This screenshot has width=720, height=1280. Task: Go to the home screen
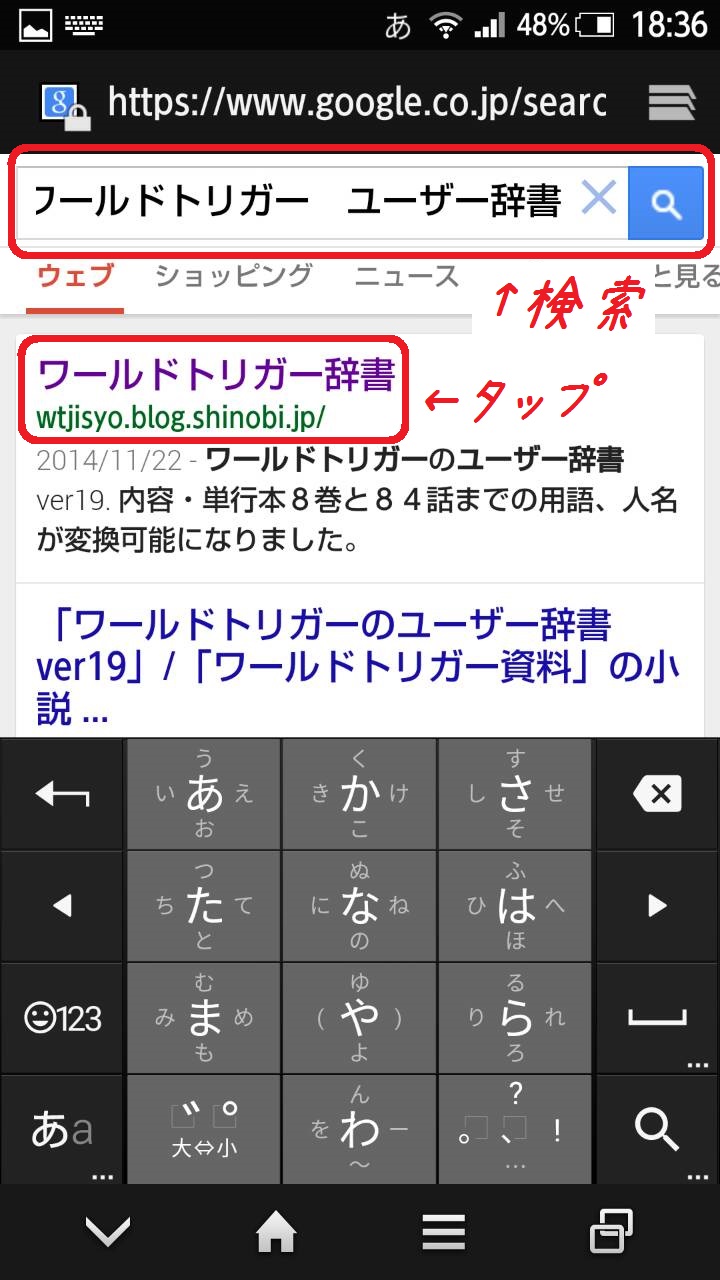[x=276, y=1233]
